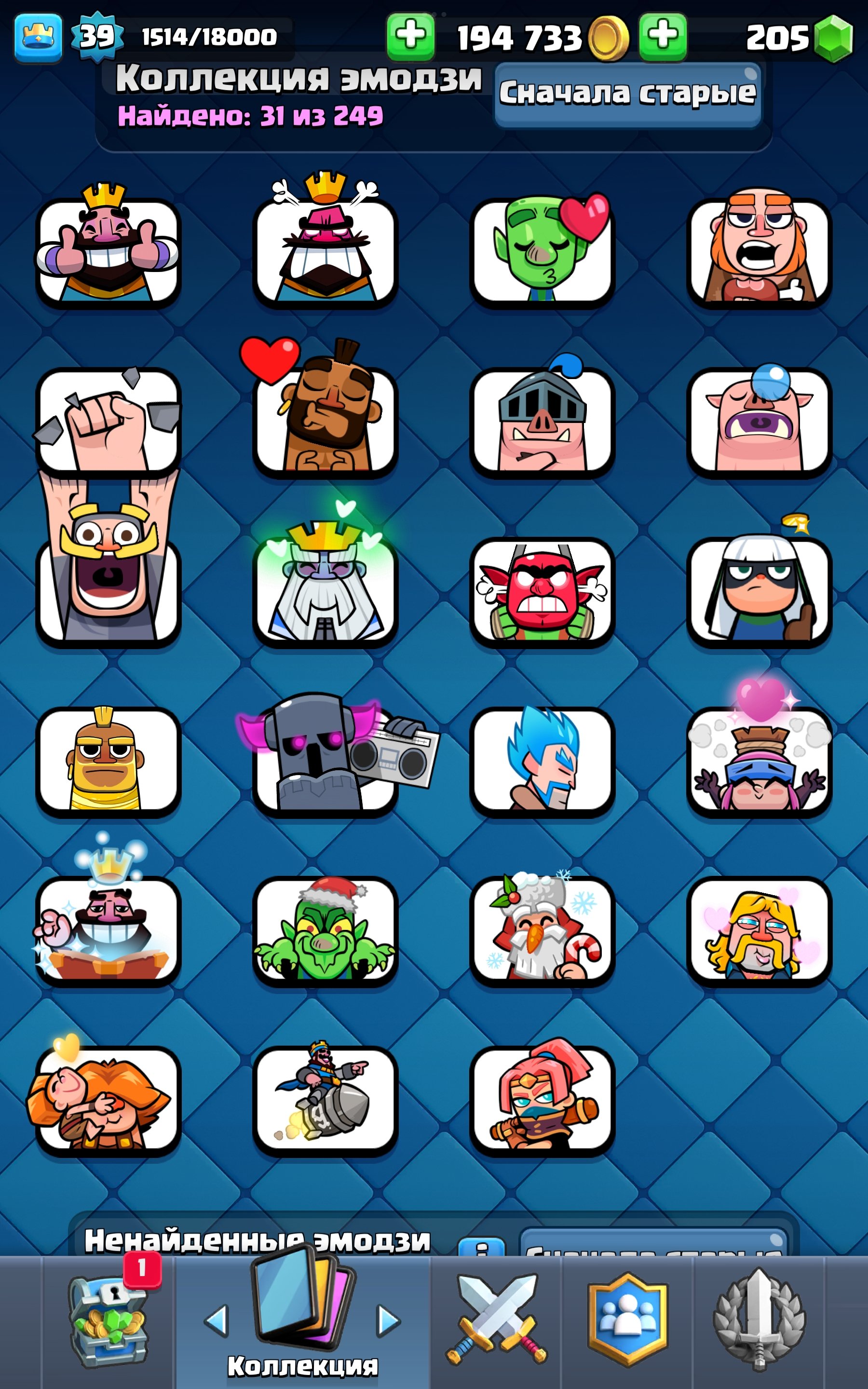
Task: Tap the left arrow beside Коллекция
Action: (x=217, y=1320)
